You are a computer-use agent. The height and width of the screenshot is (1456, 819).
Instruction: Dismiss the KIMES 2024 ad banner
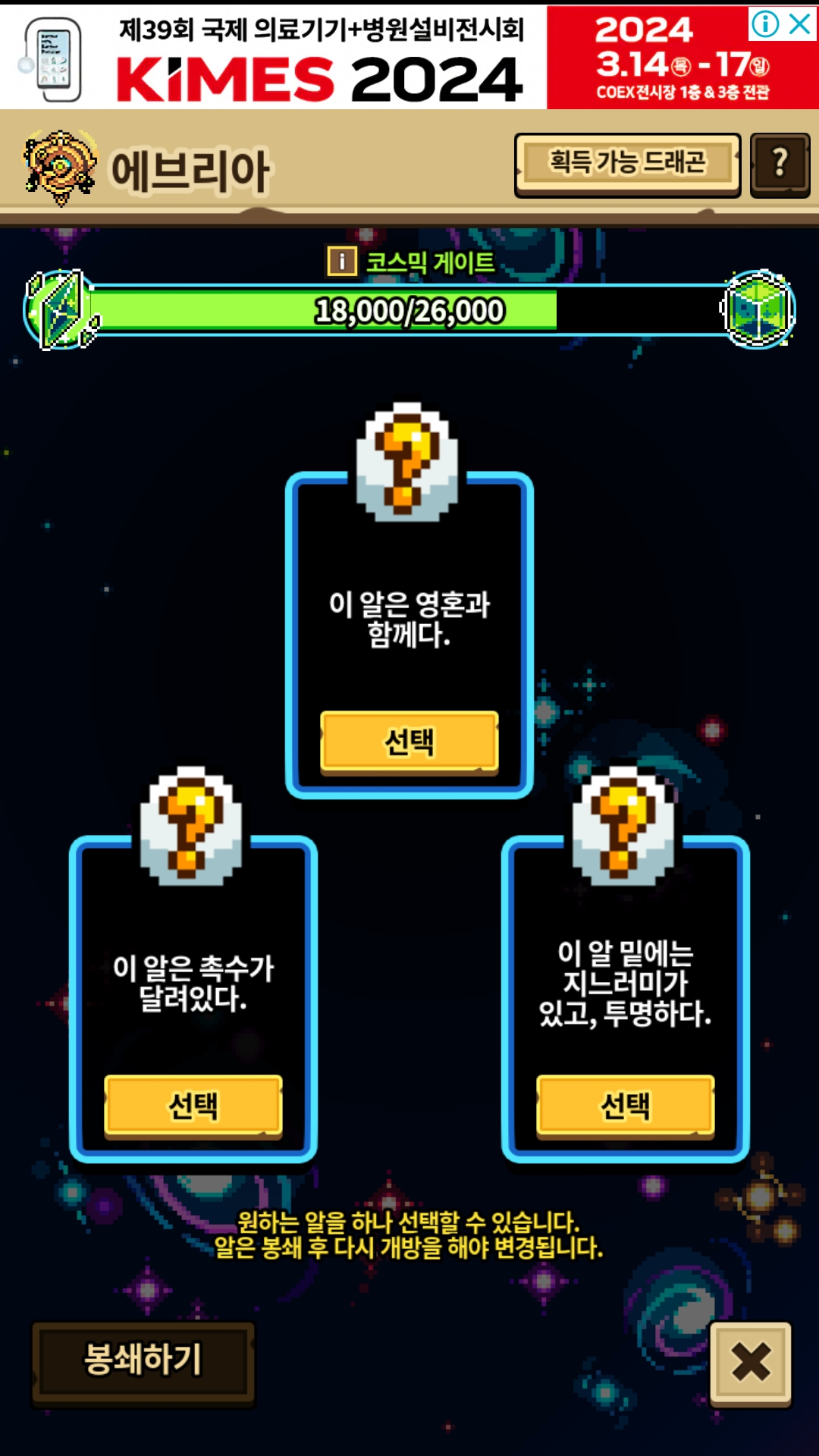[x=800, y=24]
